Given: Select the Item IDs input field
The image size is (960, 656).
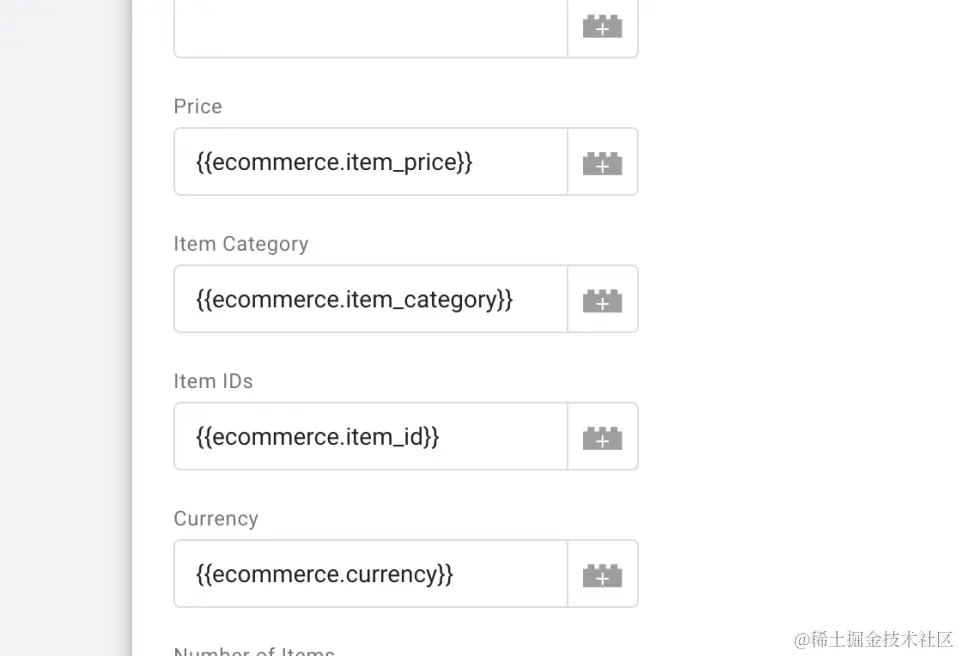Looking at the screenshot, I should click(x=370, y=437).
